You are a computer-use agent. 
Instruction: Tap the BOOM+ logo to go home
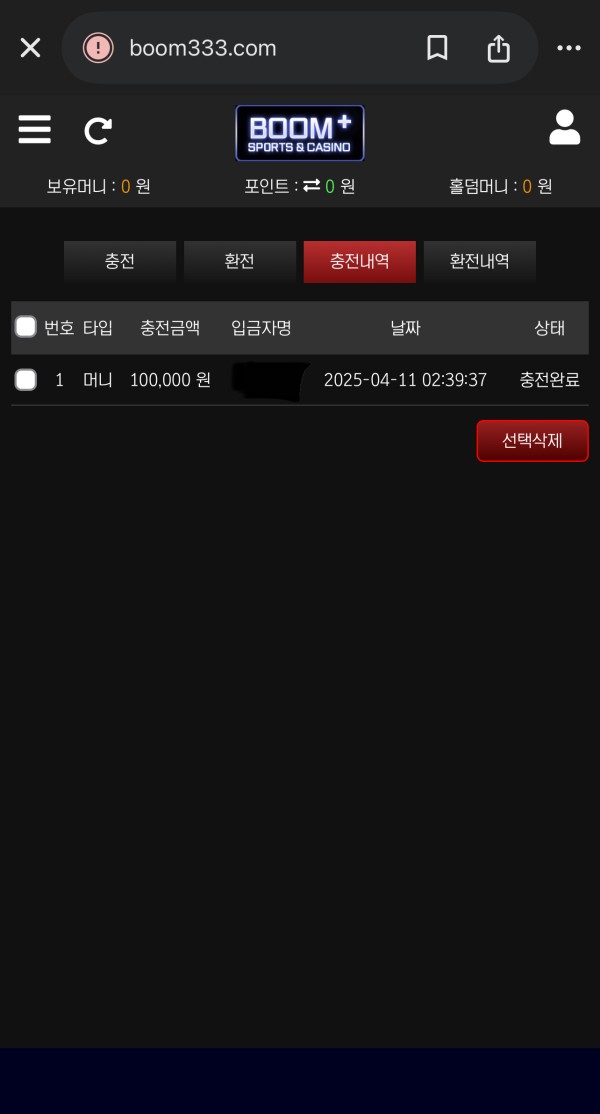pyautogui.click(x=300, y=133)
